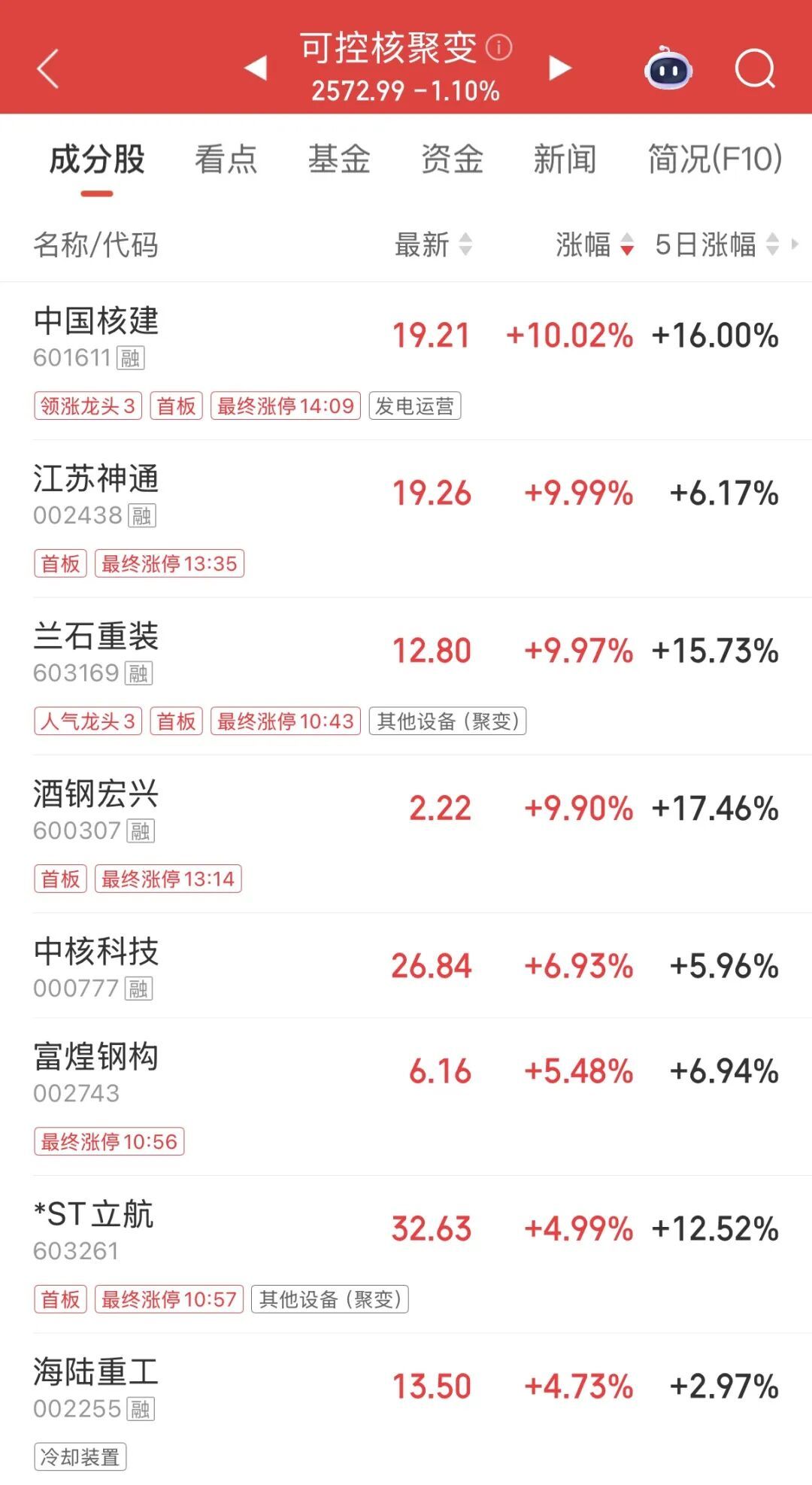Show info for 可控核聚变
Screen dimensions: 812x1485
(x=498, y=47)
